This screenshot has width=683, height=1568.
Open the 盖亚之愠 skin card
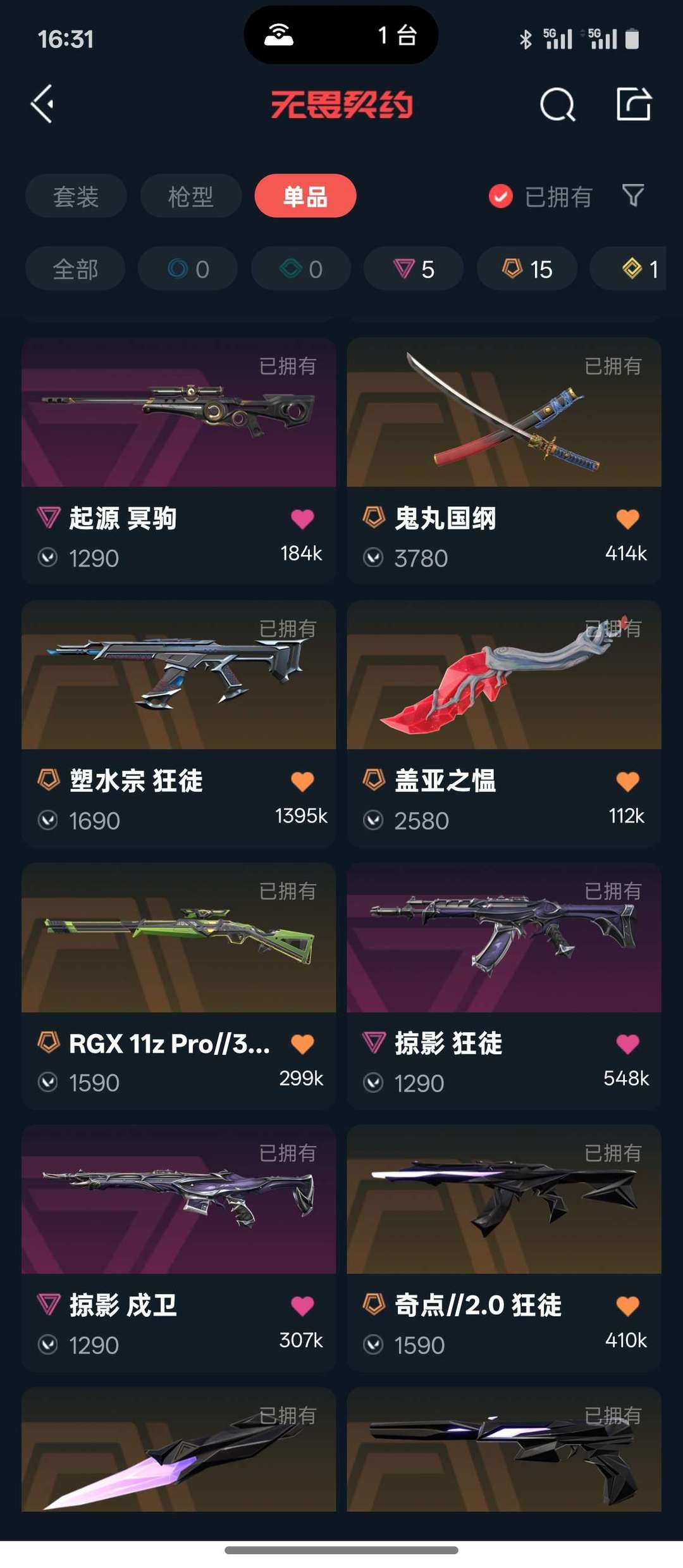(504, 723)
